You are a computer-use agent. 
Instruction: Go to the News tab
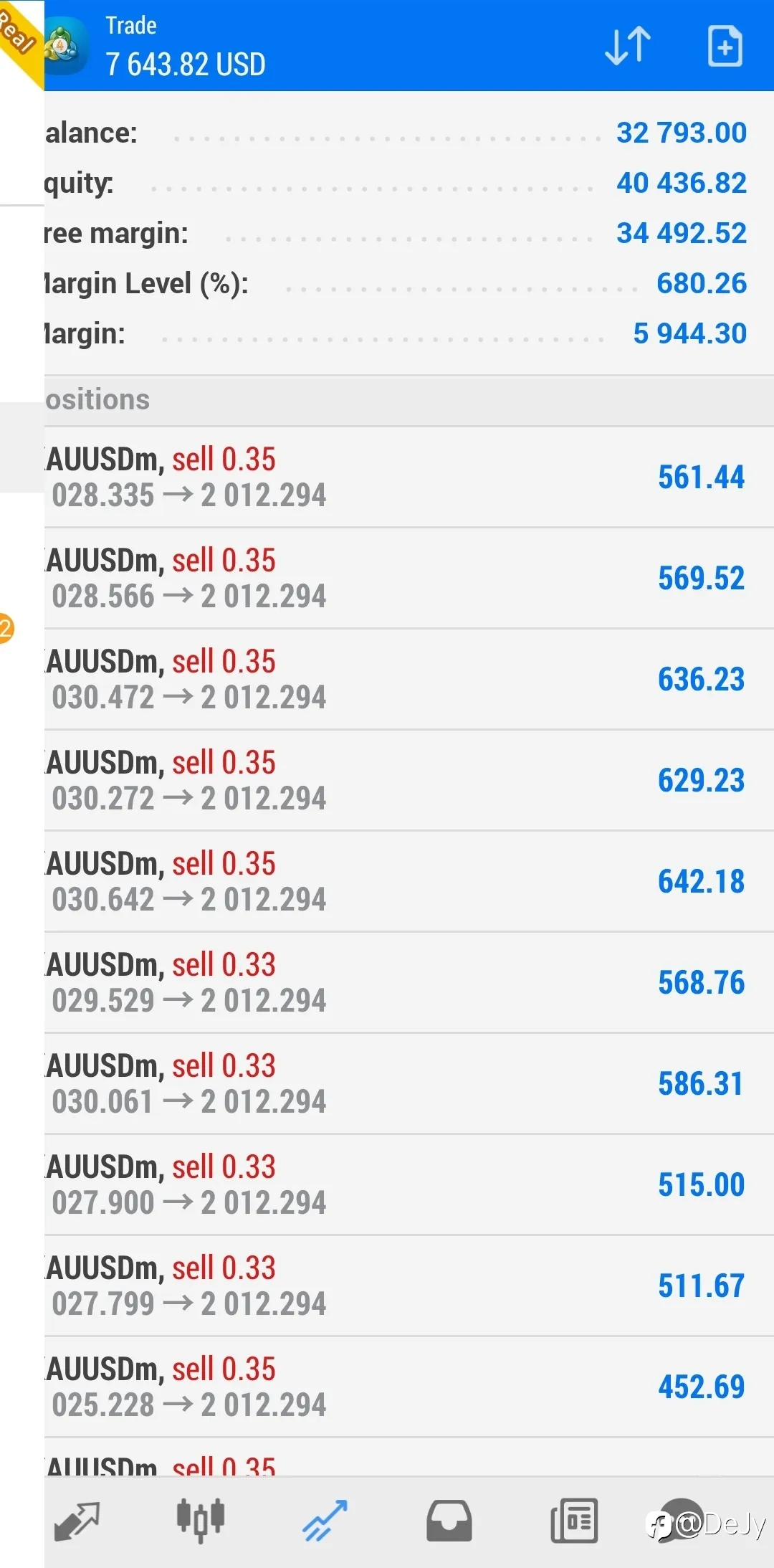pos(574,1521)
